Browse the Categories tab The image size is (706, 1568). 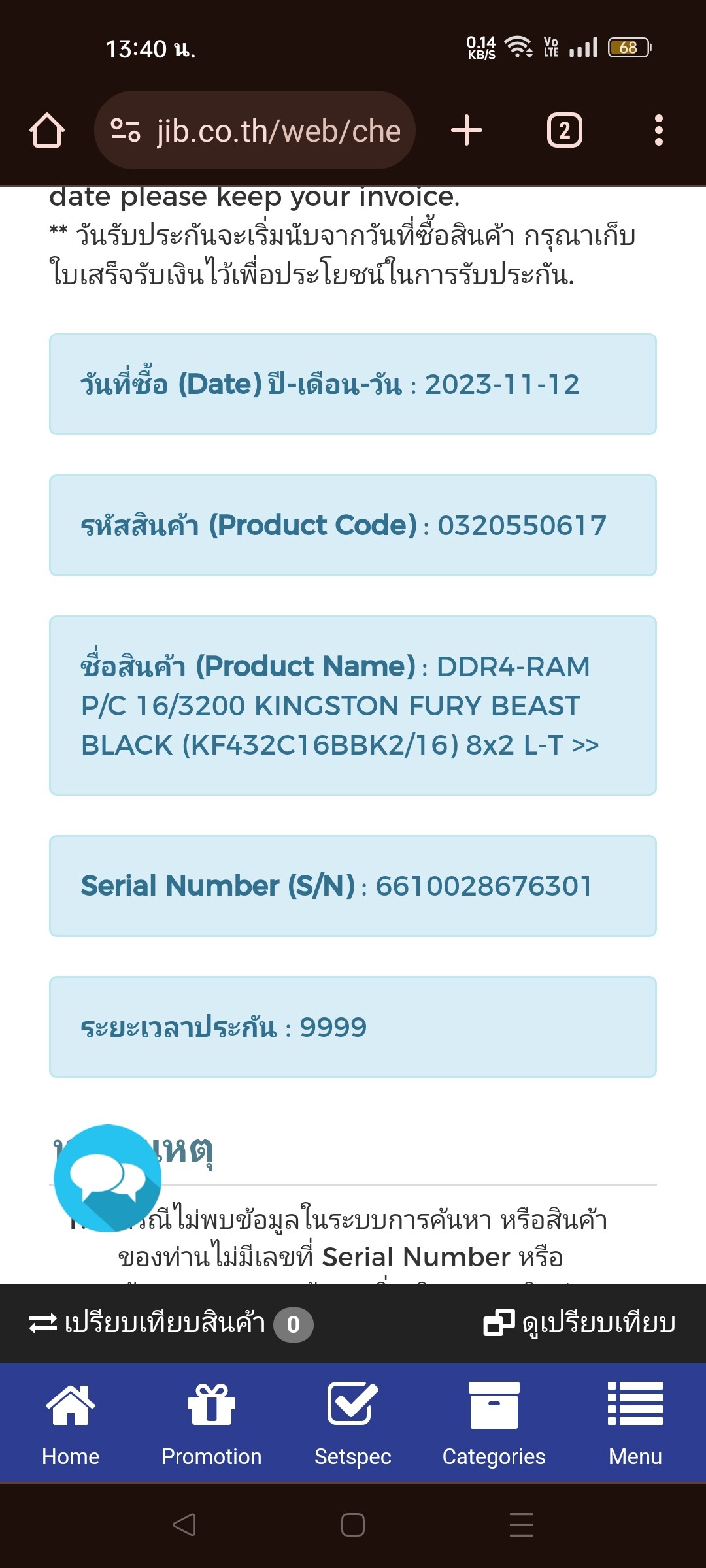tap(494, 1423)
